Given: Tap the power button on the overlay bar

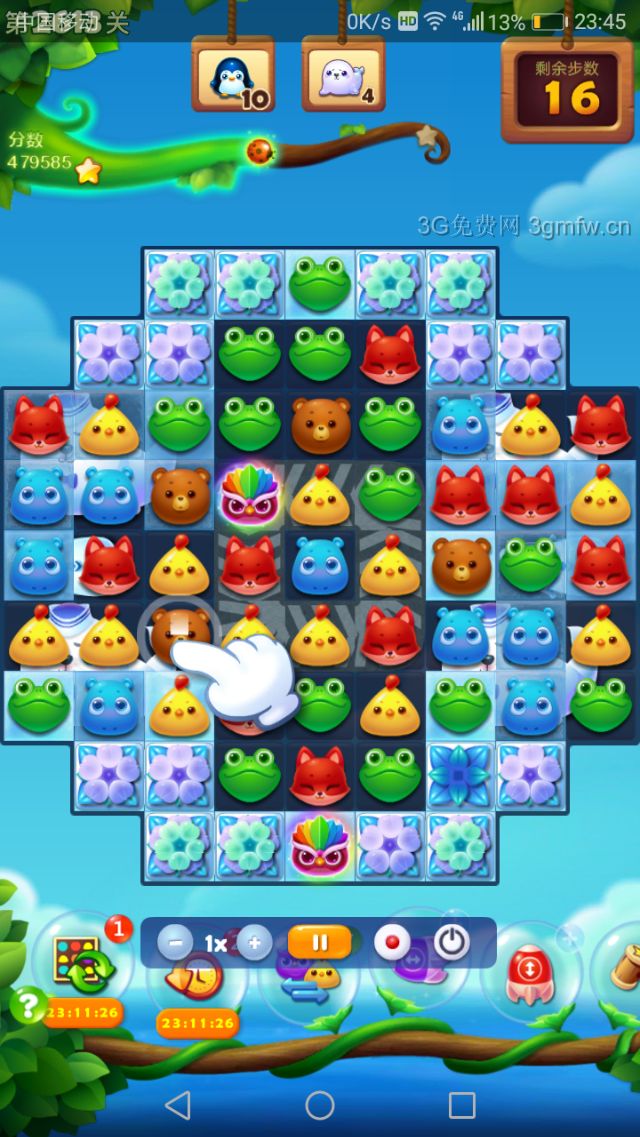Looking at the screenshot, I should click(x=453, y=942).
